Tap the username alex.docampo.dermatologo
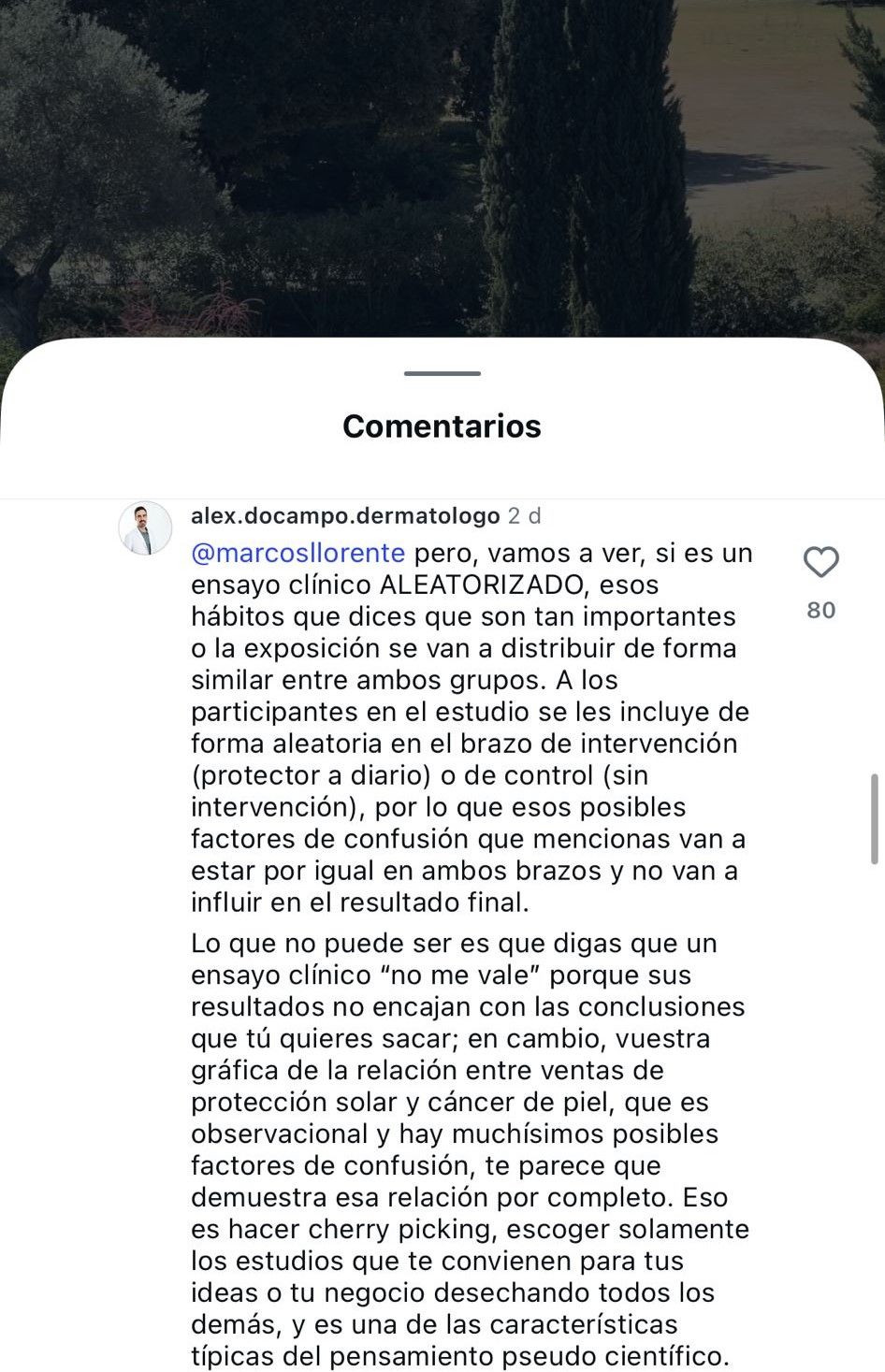Image resolution: width=885 pixels, height=1372 pixels. pos(344,515)
